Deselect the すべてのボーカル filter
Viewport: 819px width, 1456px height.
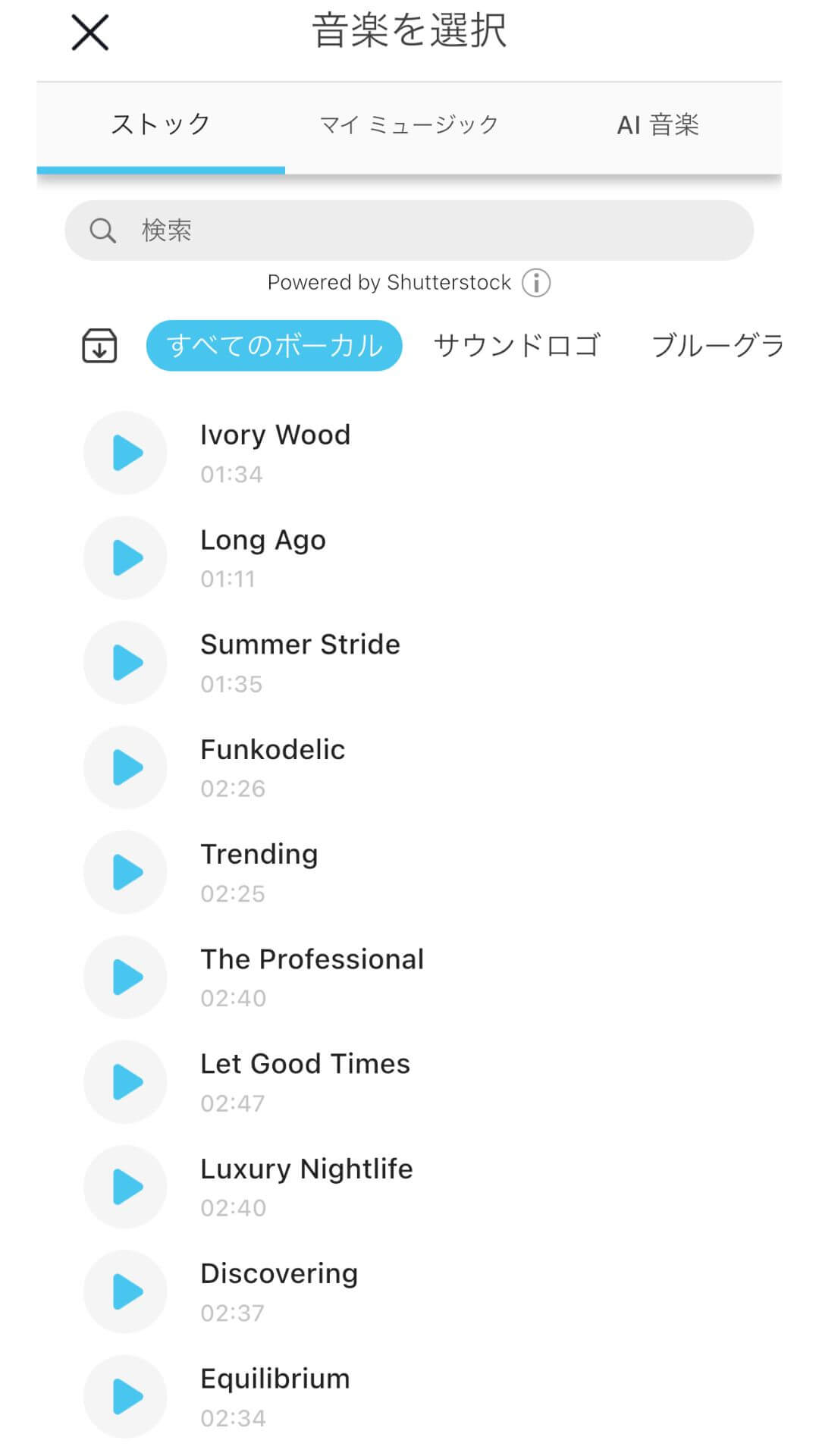(x=274, y=346)
